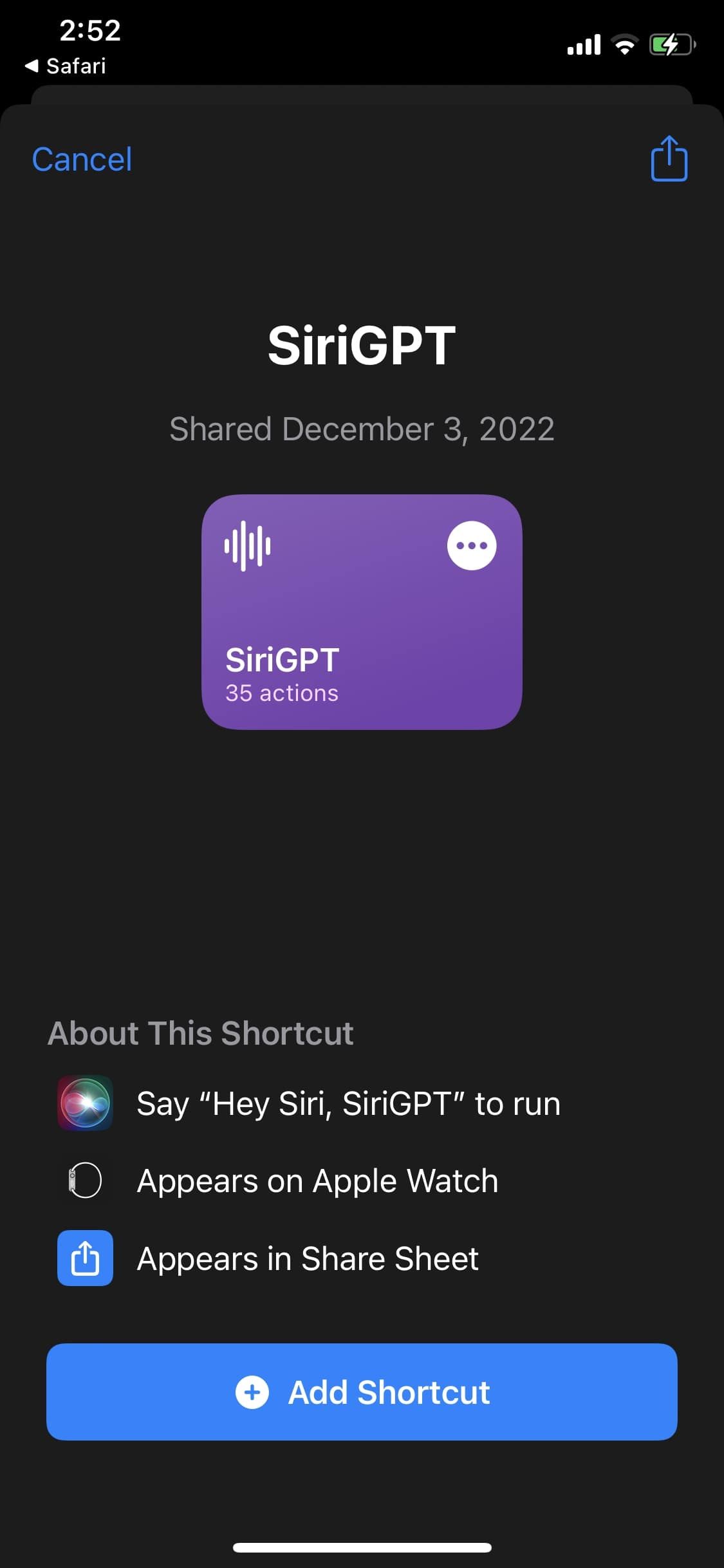
Task: Cancel the shortcut import
Action: click(x=82, y=159)
